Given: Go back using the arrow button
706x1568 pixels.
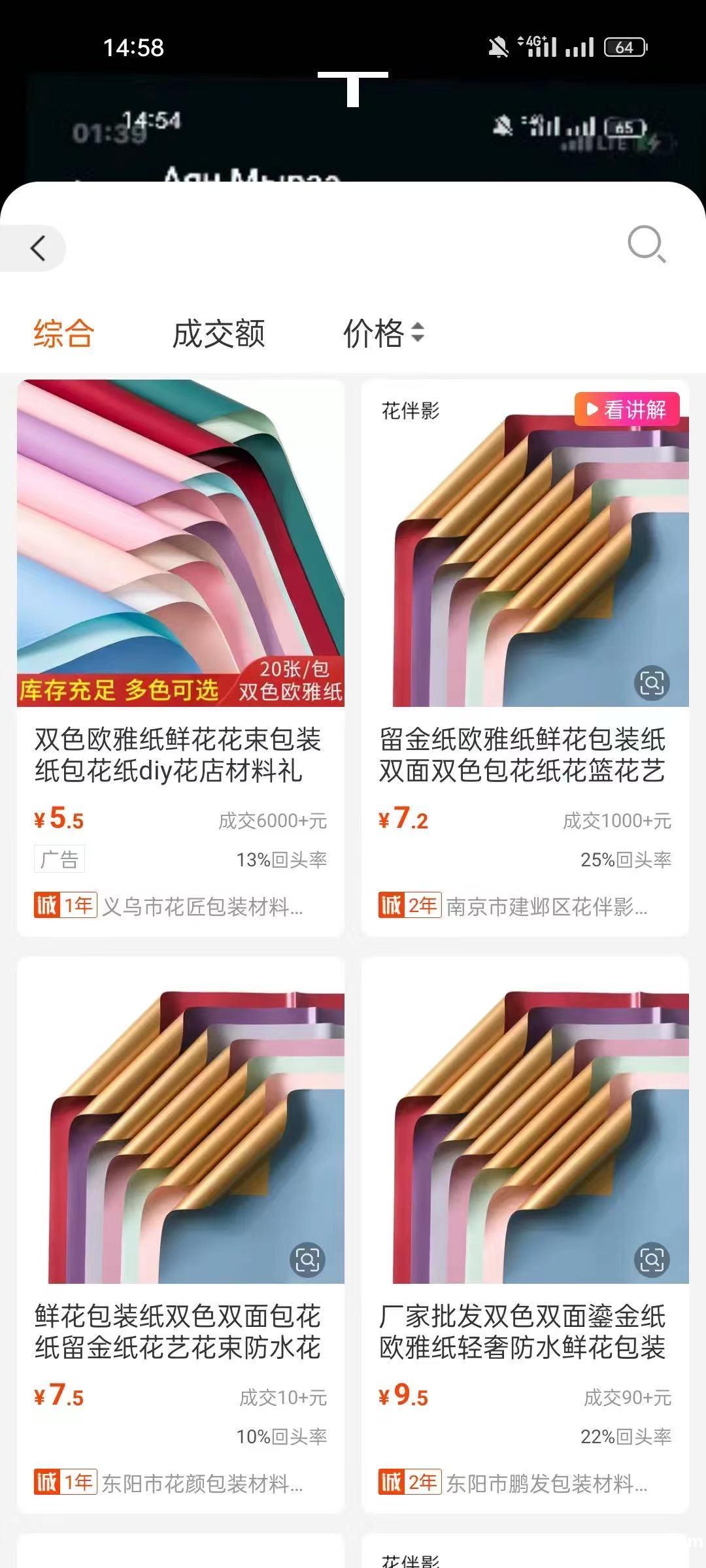Looking at the screenshot, I should point(33,248).
